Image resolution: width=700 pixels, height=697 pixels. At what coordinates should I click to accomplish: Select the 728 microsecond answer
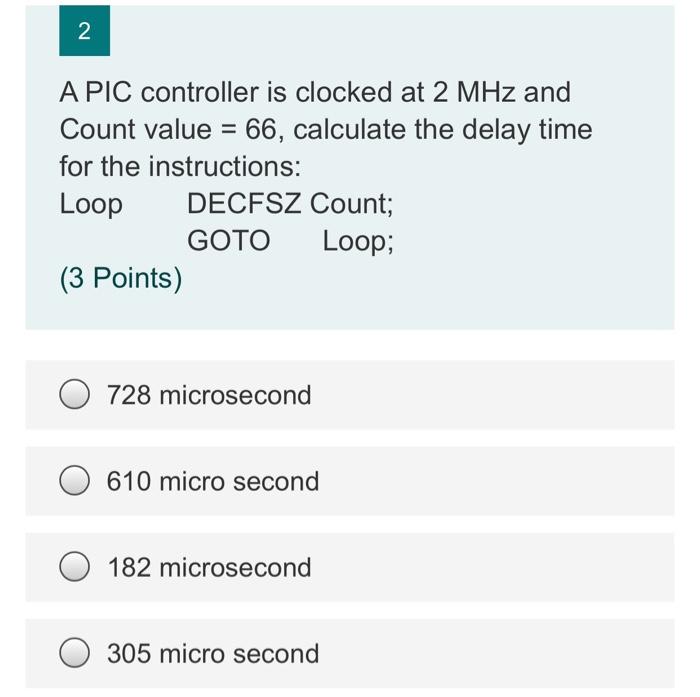[x=74, y=396]
